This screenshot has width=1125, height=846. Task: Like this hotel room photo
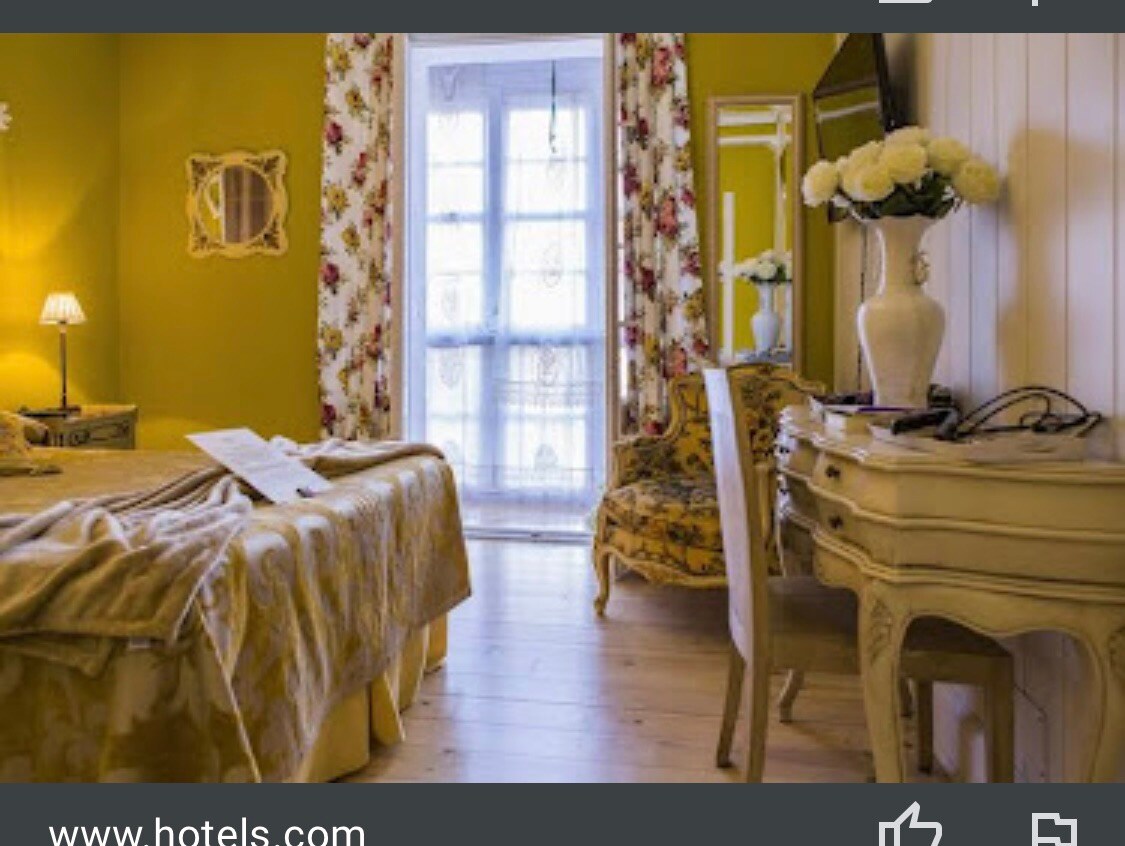[x=909, y=828]
